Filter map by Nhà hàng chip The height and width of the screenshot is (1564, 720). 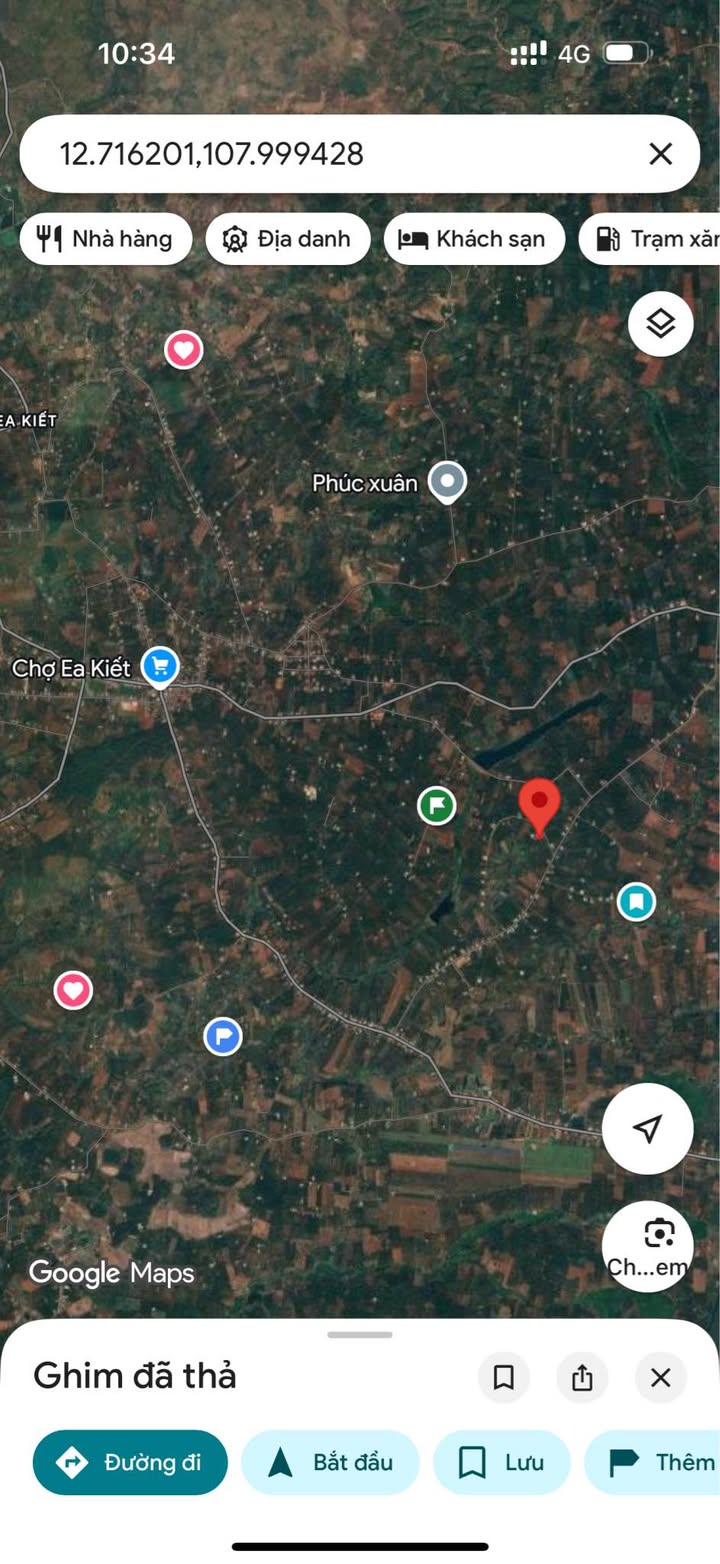click(105, 239)
